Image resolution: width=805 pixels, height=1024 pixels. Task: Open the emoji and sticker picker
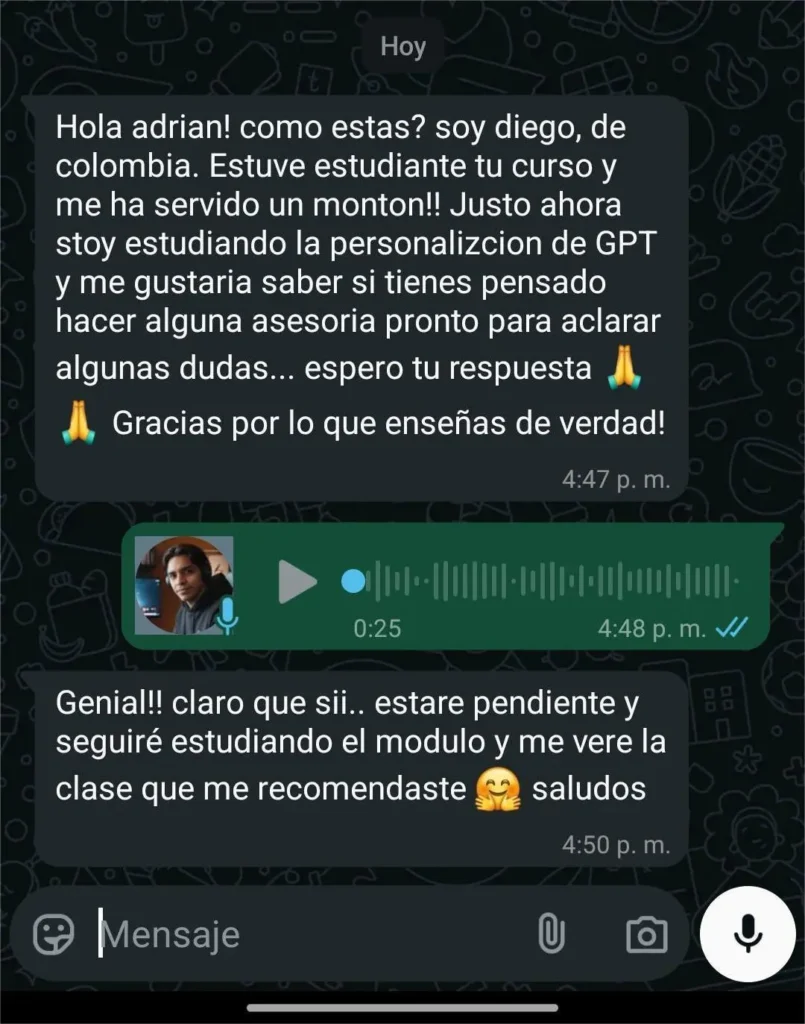pyautogui.click(x=54, y=935)
